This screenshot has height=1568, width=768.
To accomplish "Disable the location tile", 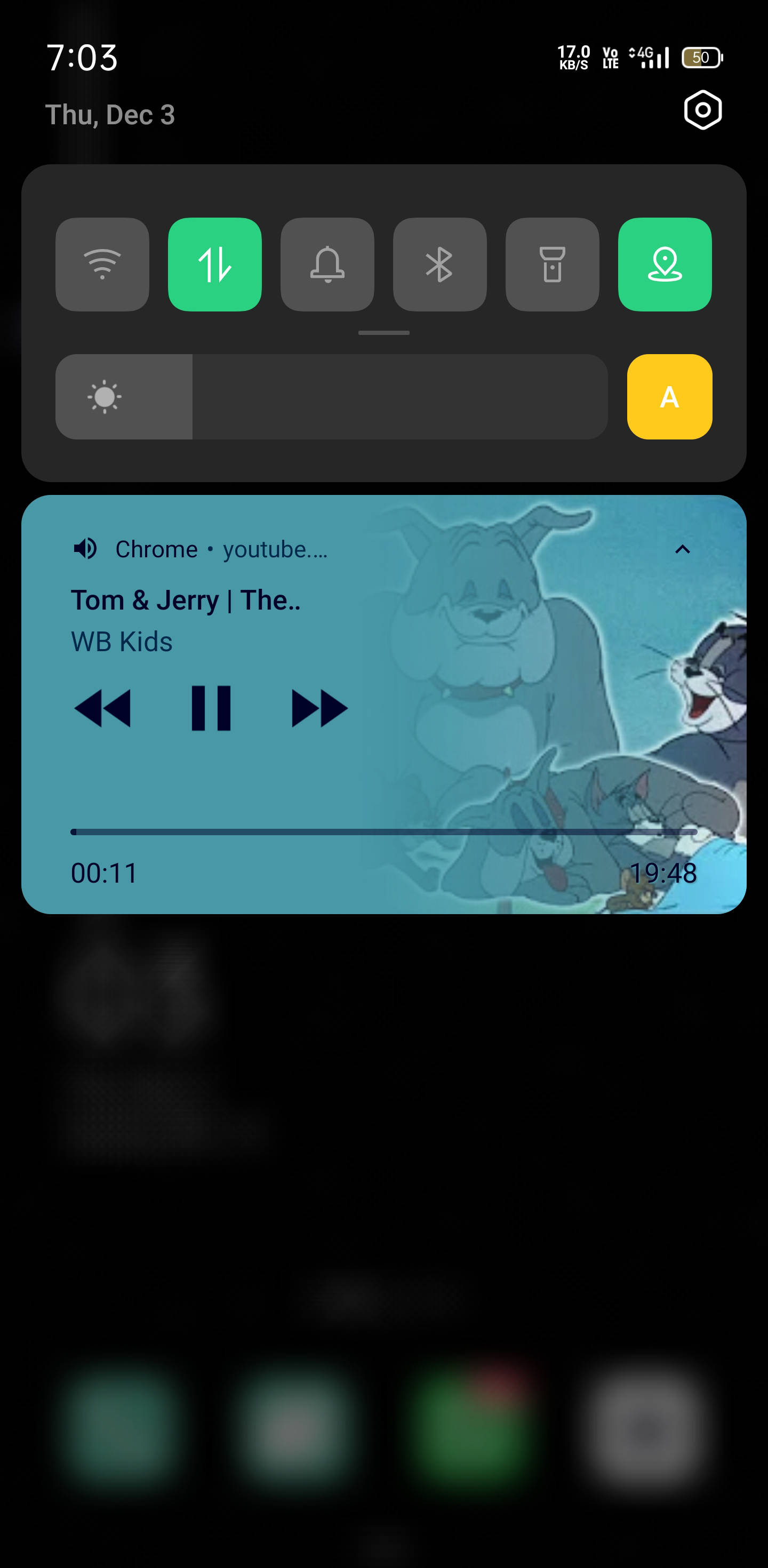I will [665, 264].
